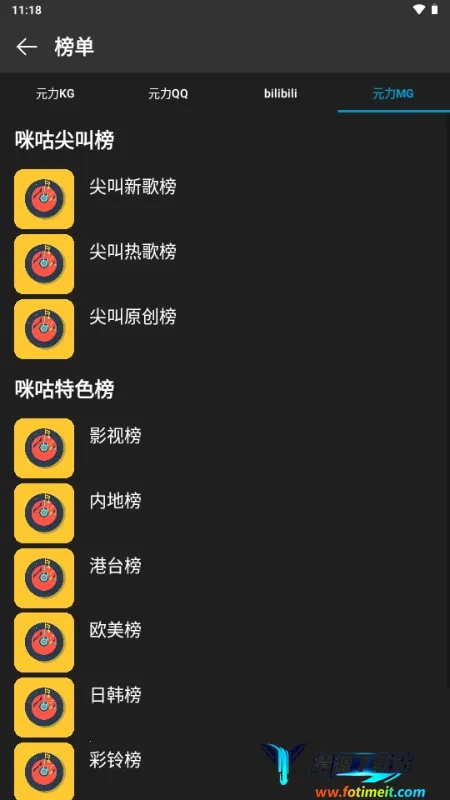
Task: Open the 尖叫热歌榜 chart
Action: tap(225, 264)
